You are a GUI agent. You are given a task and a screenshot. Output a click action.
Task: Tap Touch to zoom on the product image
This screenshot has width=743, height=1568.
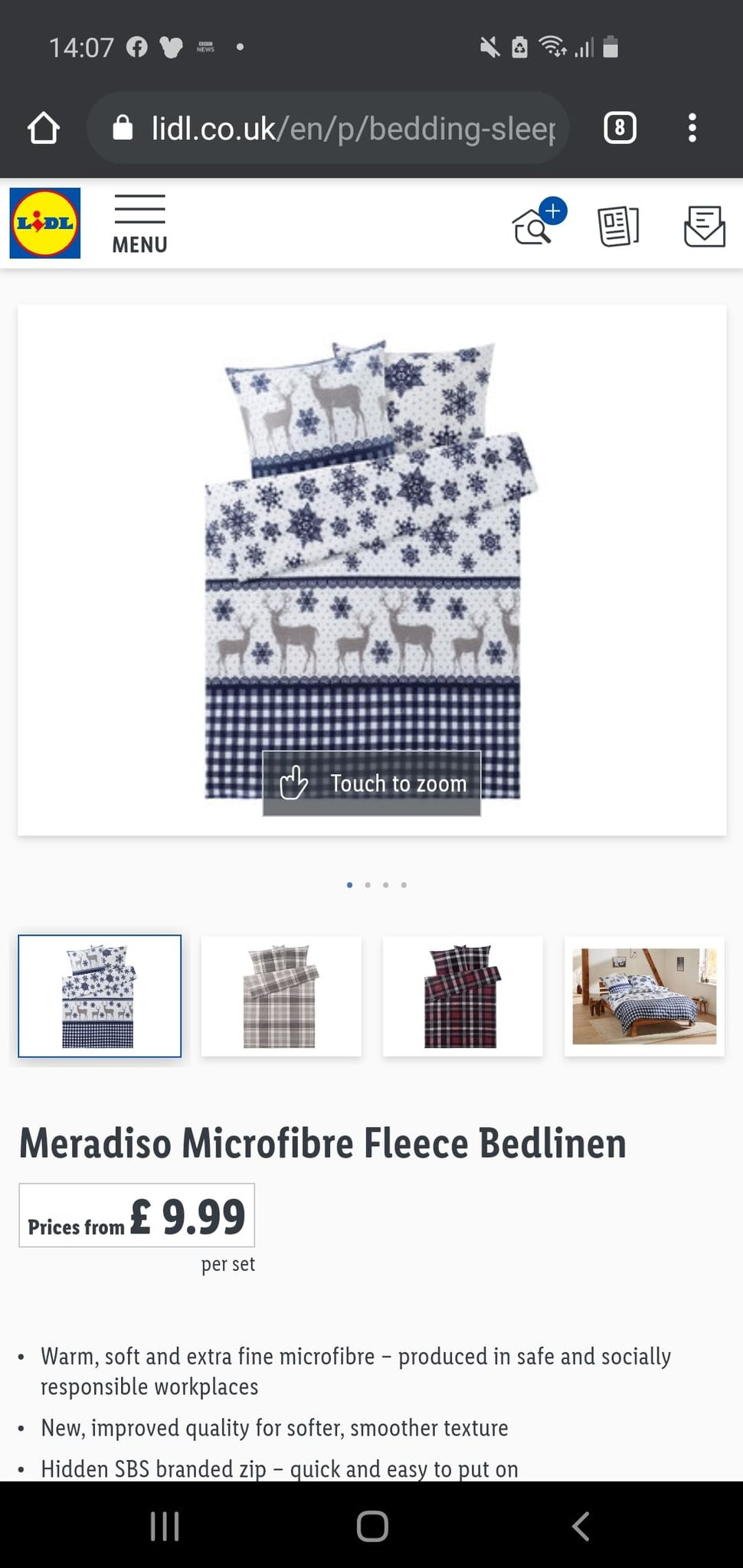(371, 783)
